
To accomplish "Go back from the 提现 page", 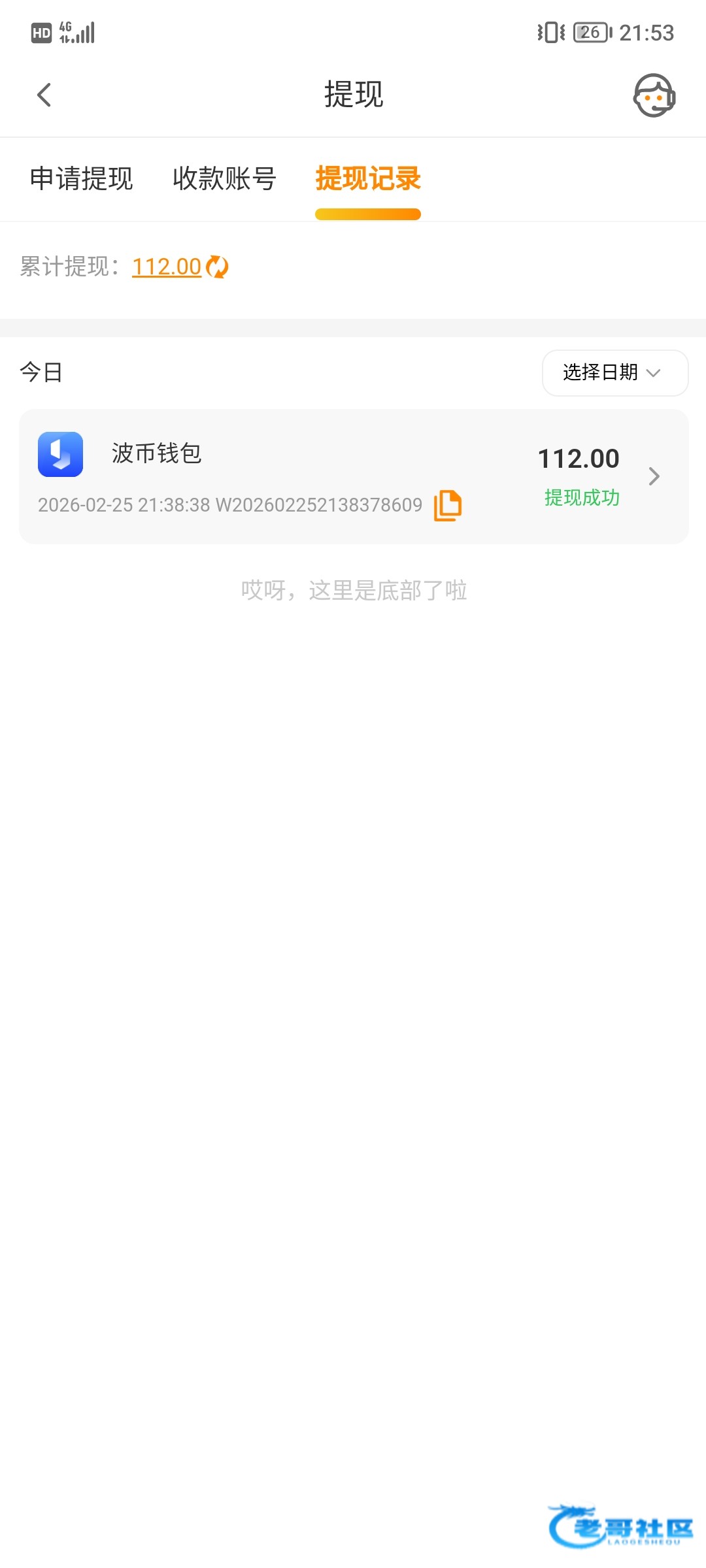I will pyautogui.click(x=44, y=95).
